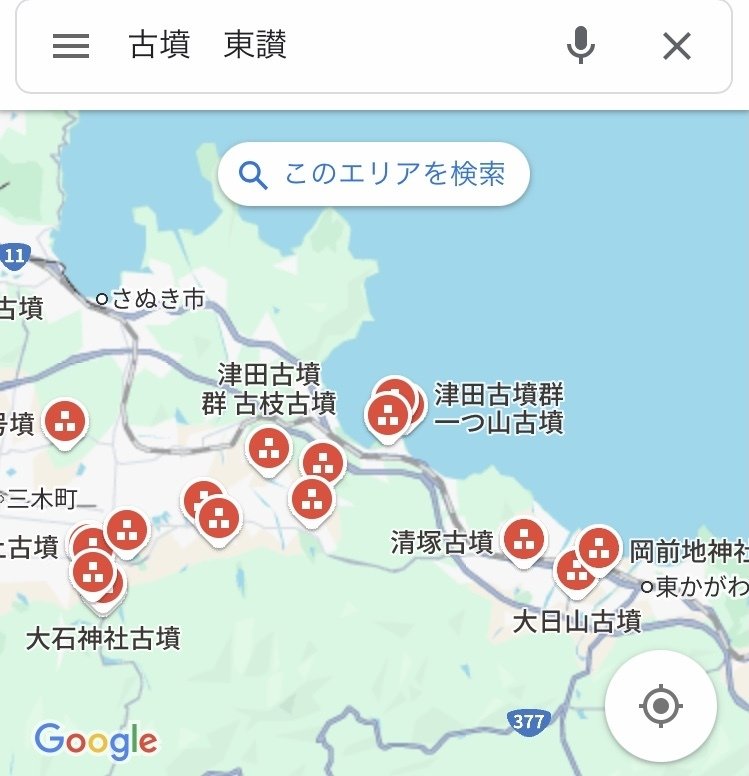The height and width of the screenshot is (776, 749).
Task: Select the 大日山古墳 map marker
Action: [575, 573]
